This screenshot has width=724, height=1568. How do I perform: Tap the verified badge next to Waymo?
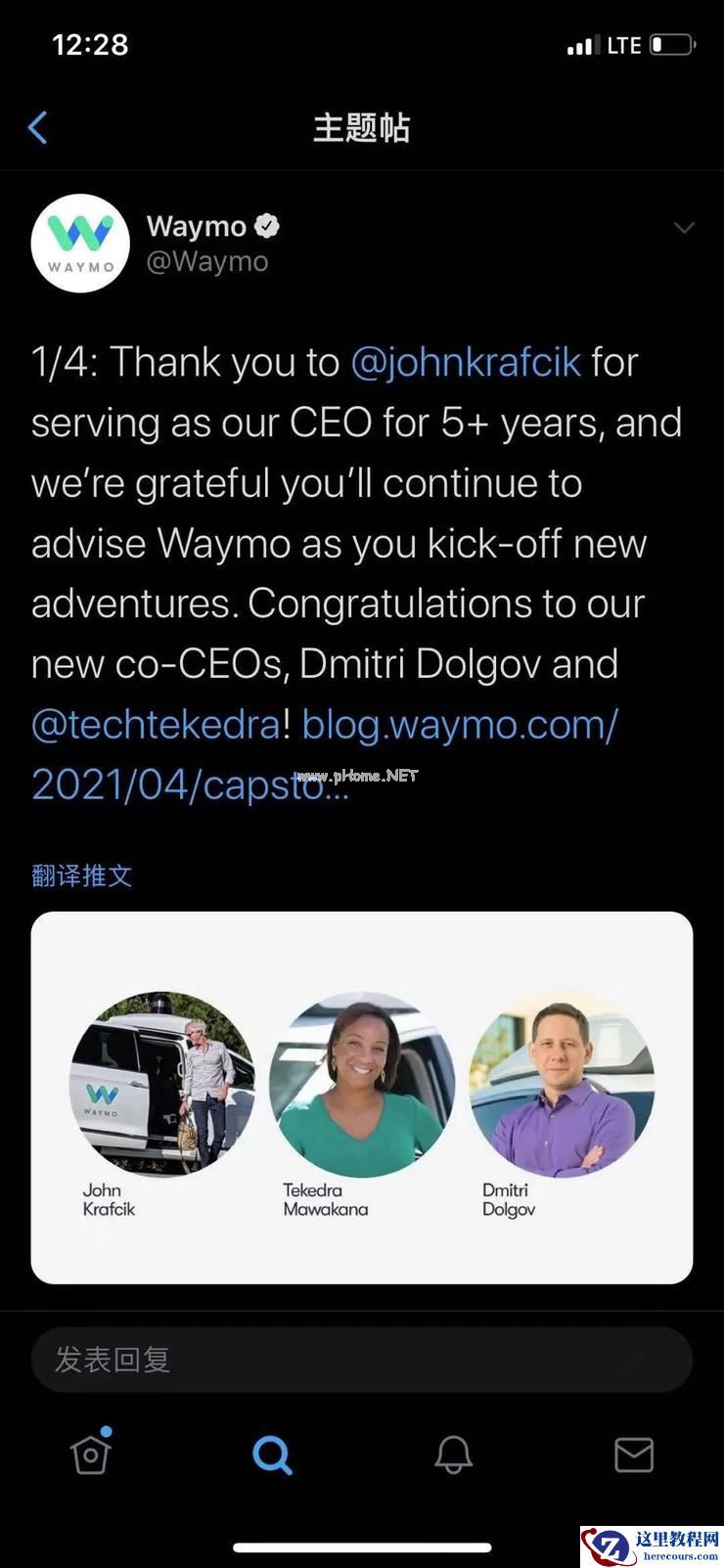tap(265, 225)
